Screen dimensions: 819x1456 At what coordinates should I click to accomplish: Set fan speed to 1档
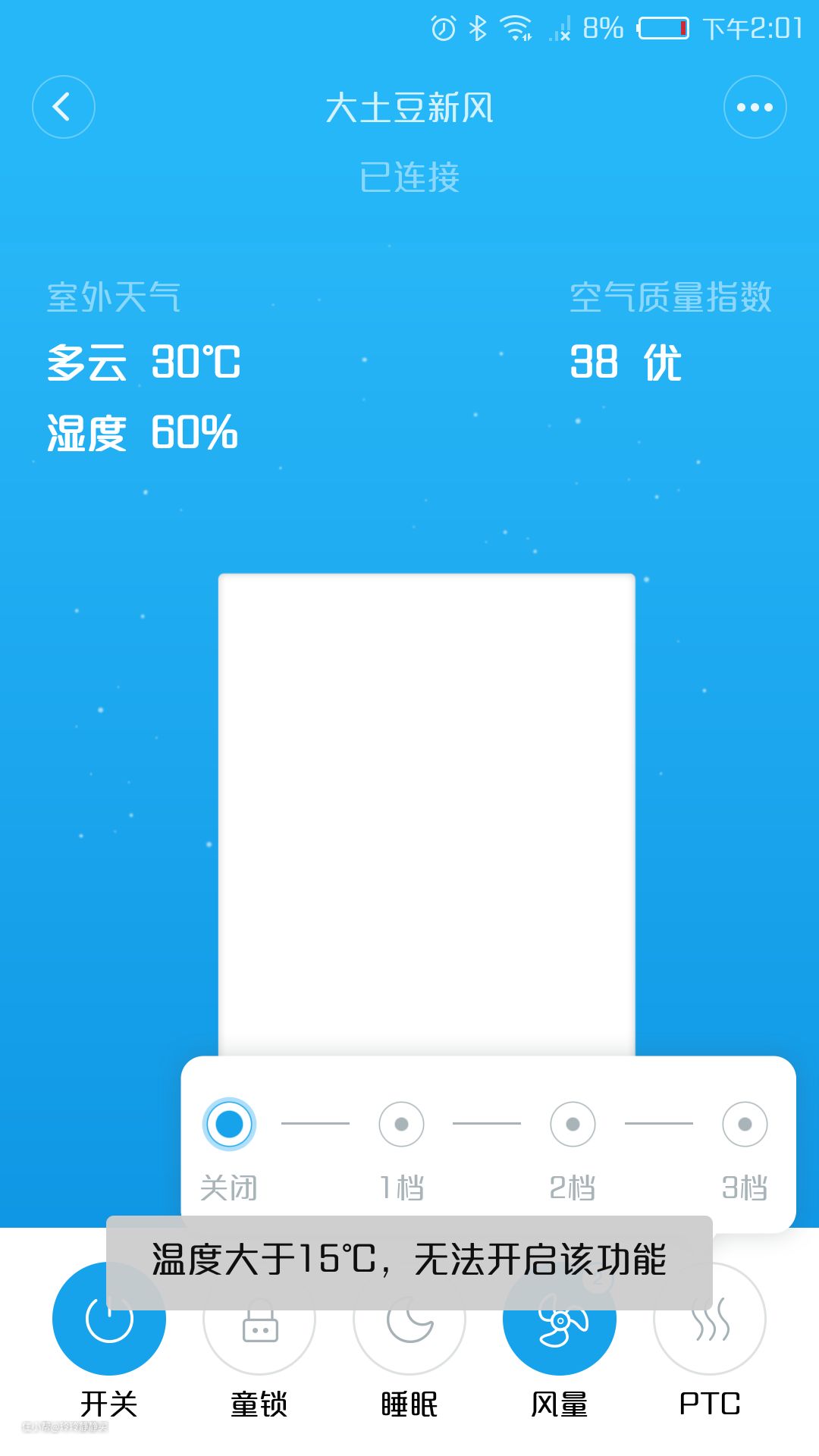click(401, 1124)
